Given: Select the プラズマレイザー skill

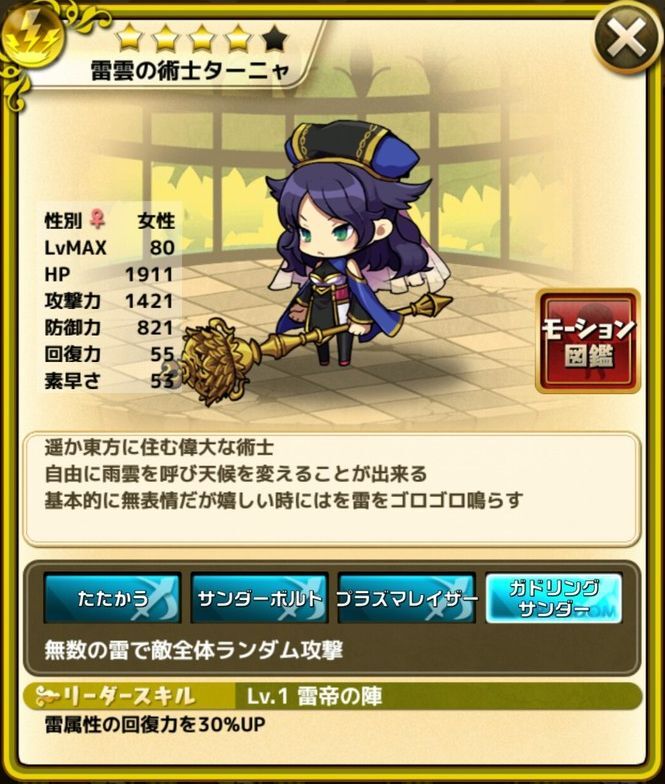Looking at the screenshot, I should click(406, 598).
